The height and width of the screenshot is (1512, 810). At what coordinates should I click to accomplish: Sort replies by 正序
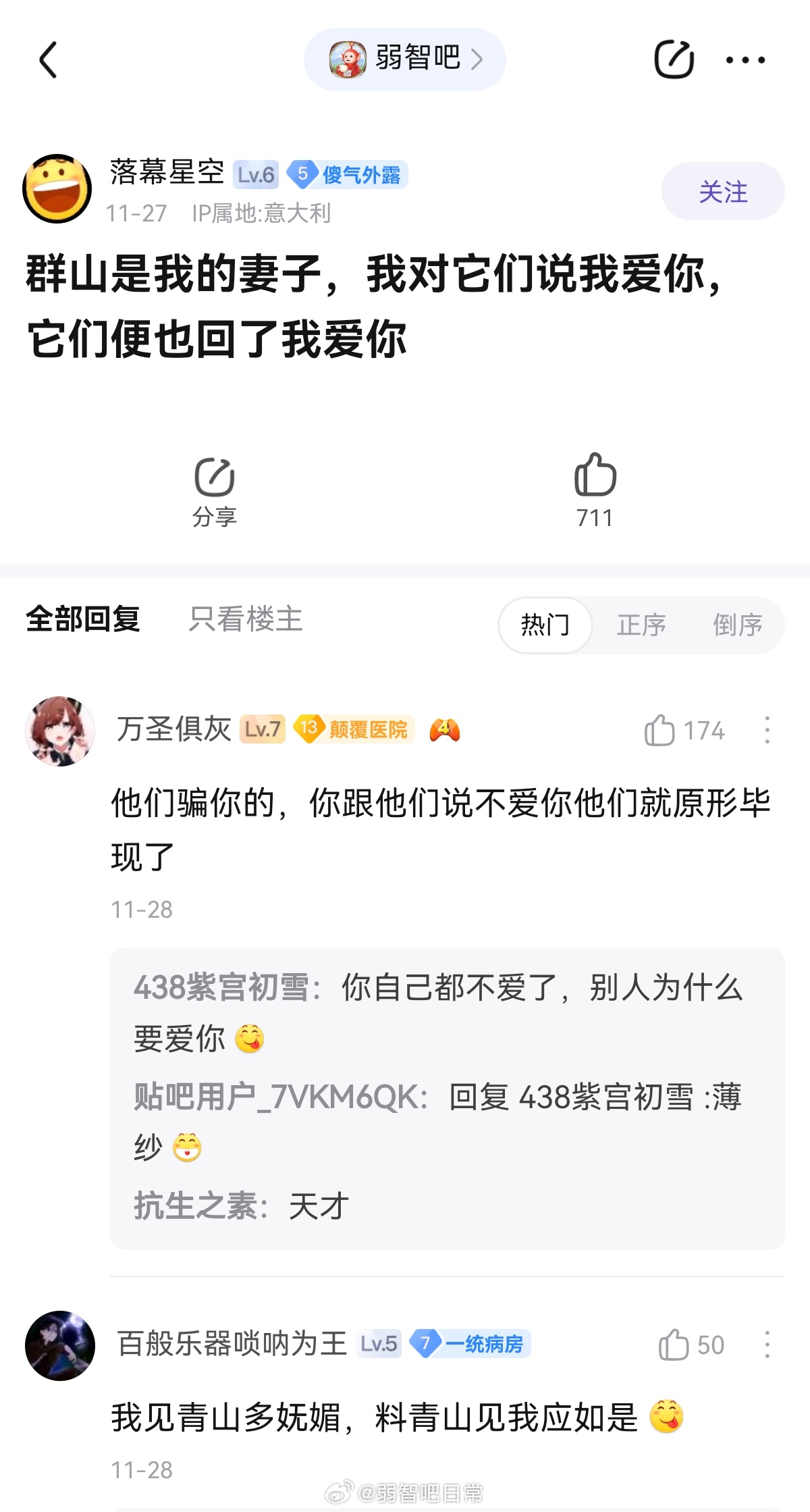[641, 625]
